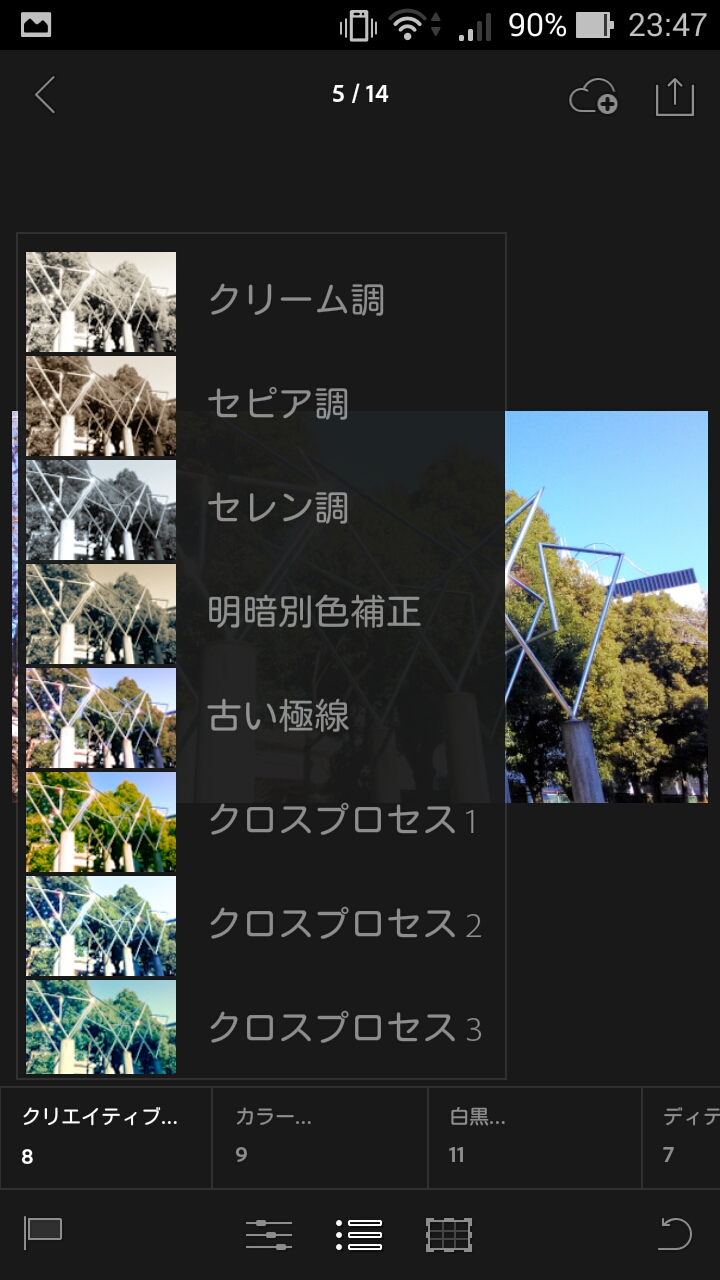Open the 白黒 preset category
Image resolution: width=720 pixels, height=1280 pixels.
pyautogui.click(x=534, y=1138)
